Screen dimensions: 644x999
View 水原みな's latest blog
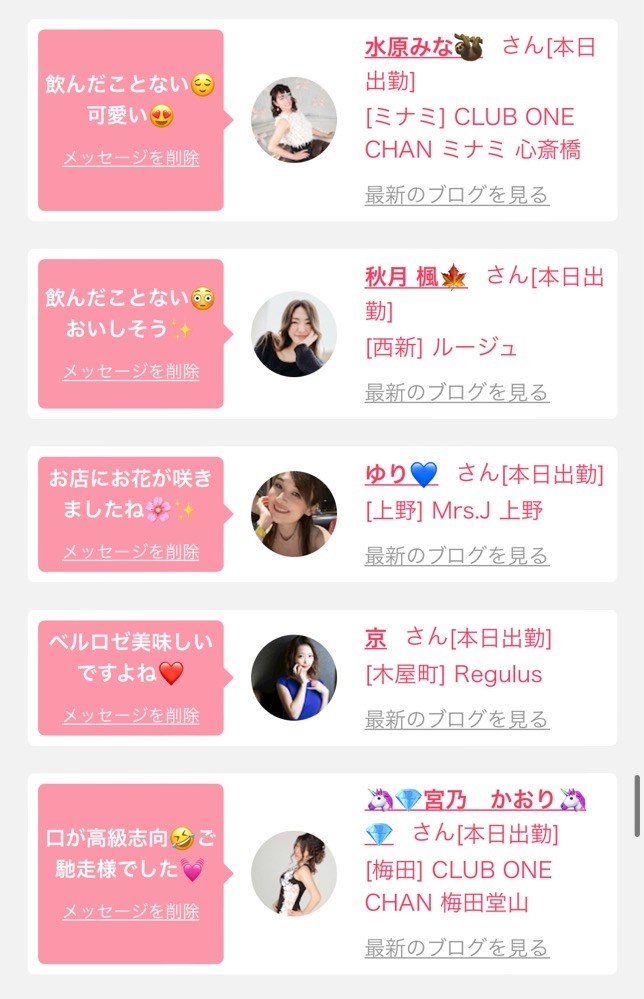click(457, 195)
